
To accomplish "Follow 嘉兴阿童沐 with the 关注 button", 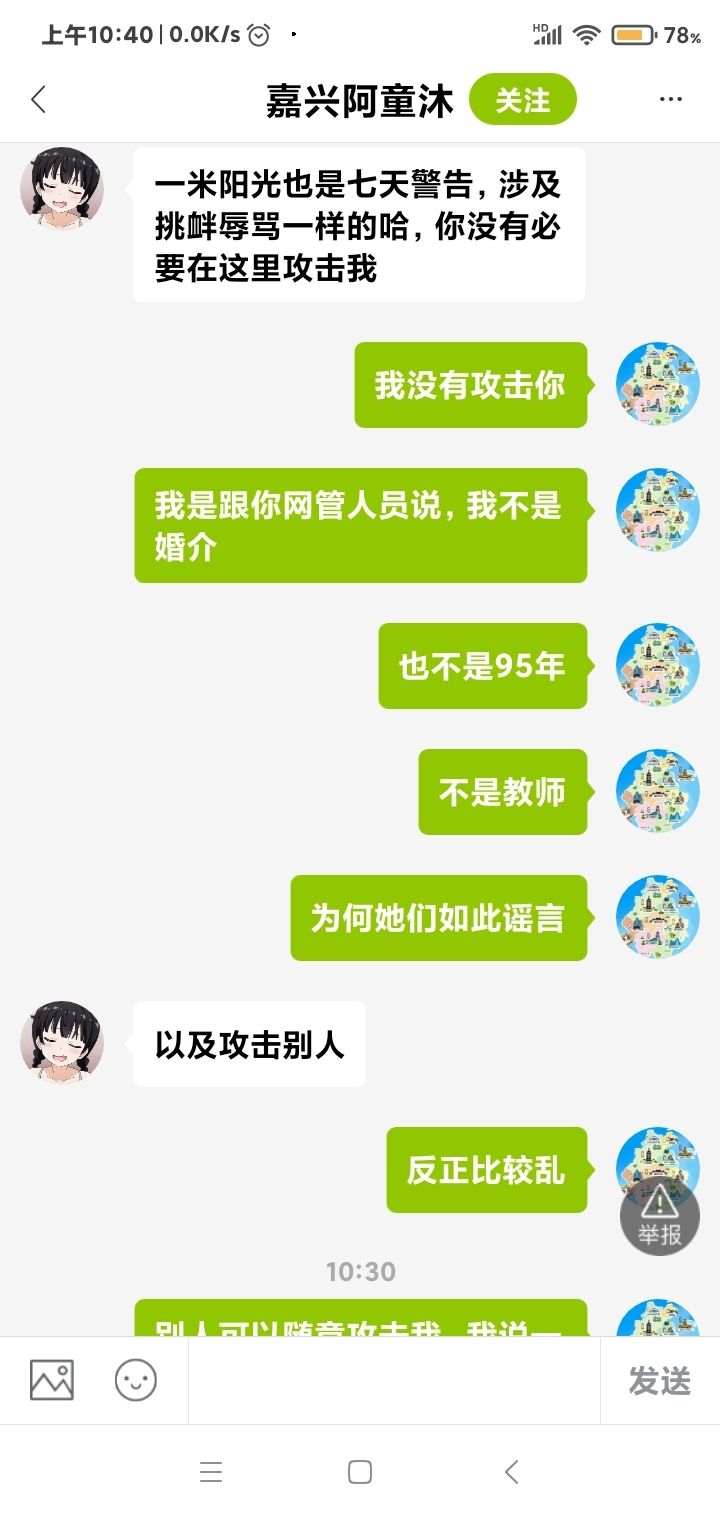I will pyautogui.click(x=523, y=100).
